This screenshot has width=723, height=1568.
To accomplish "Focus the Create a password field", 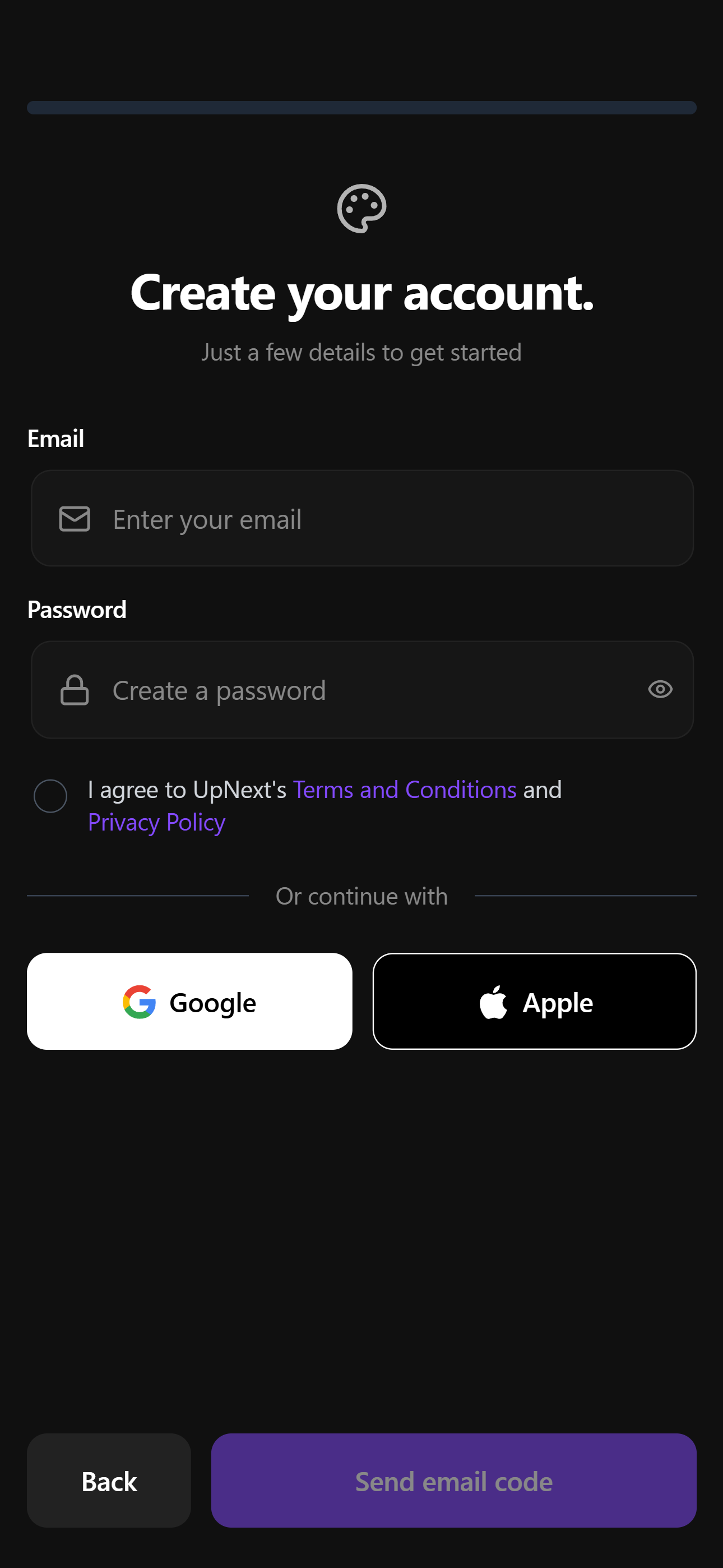I will pyautogui.click(x=362, y=690).
